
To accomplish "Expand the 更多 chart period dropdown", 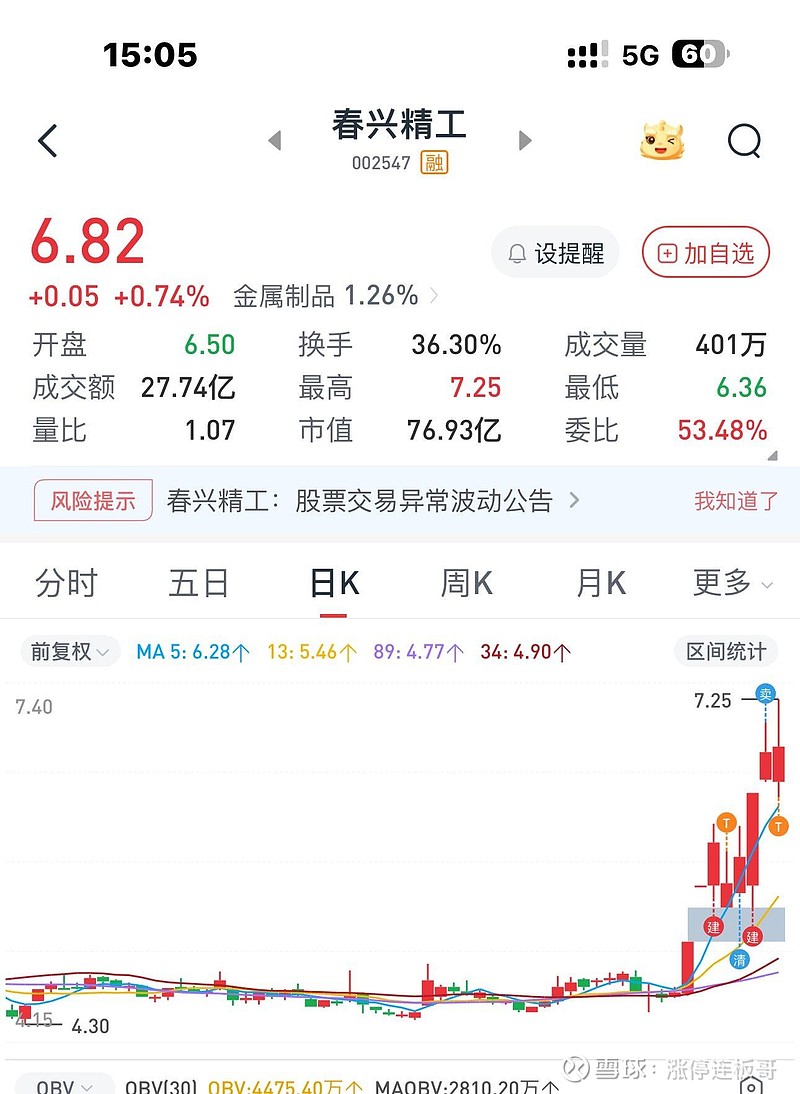I will (732, 583).
